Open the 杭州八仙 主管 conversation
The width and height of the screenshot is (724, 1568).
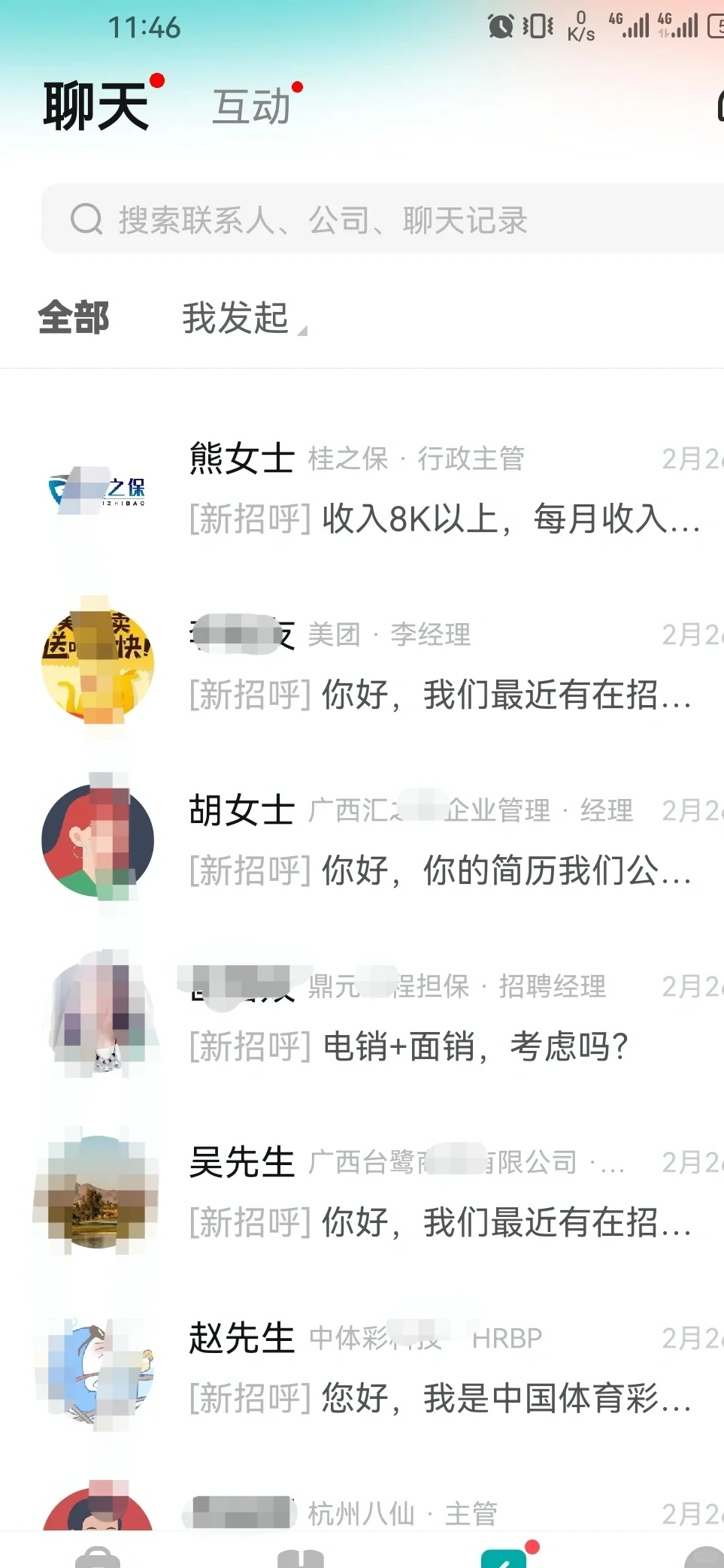(x=362, y=1503)
